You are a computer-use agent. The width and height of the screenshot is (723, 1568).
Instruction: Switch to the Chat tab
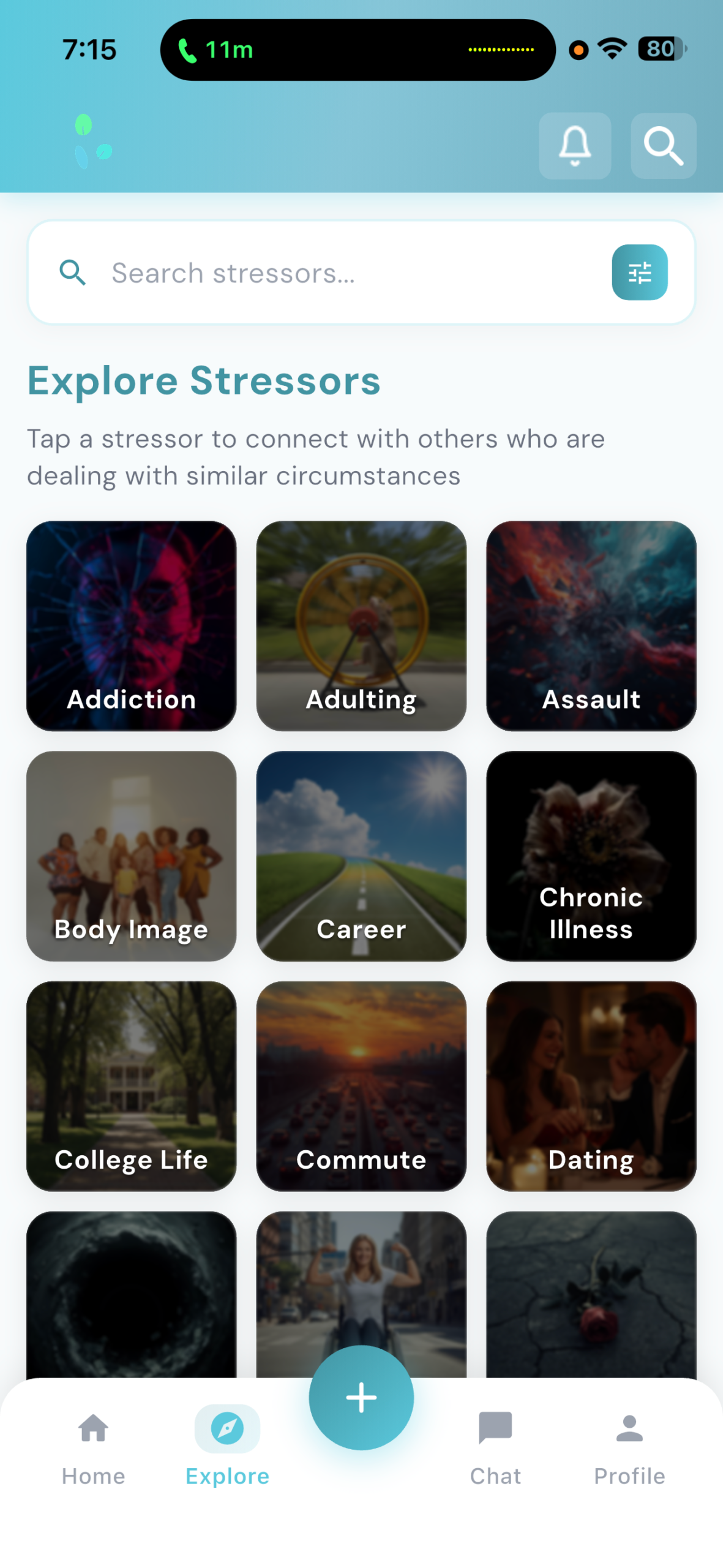(495, 1449)
